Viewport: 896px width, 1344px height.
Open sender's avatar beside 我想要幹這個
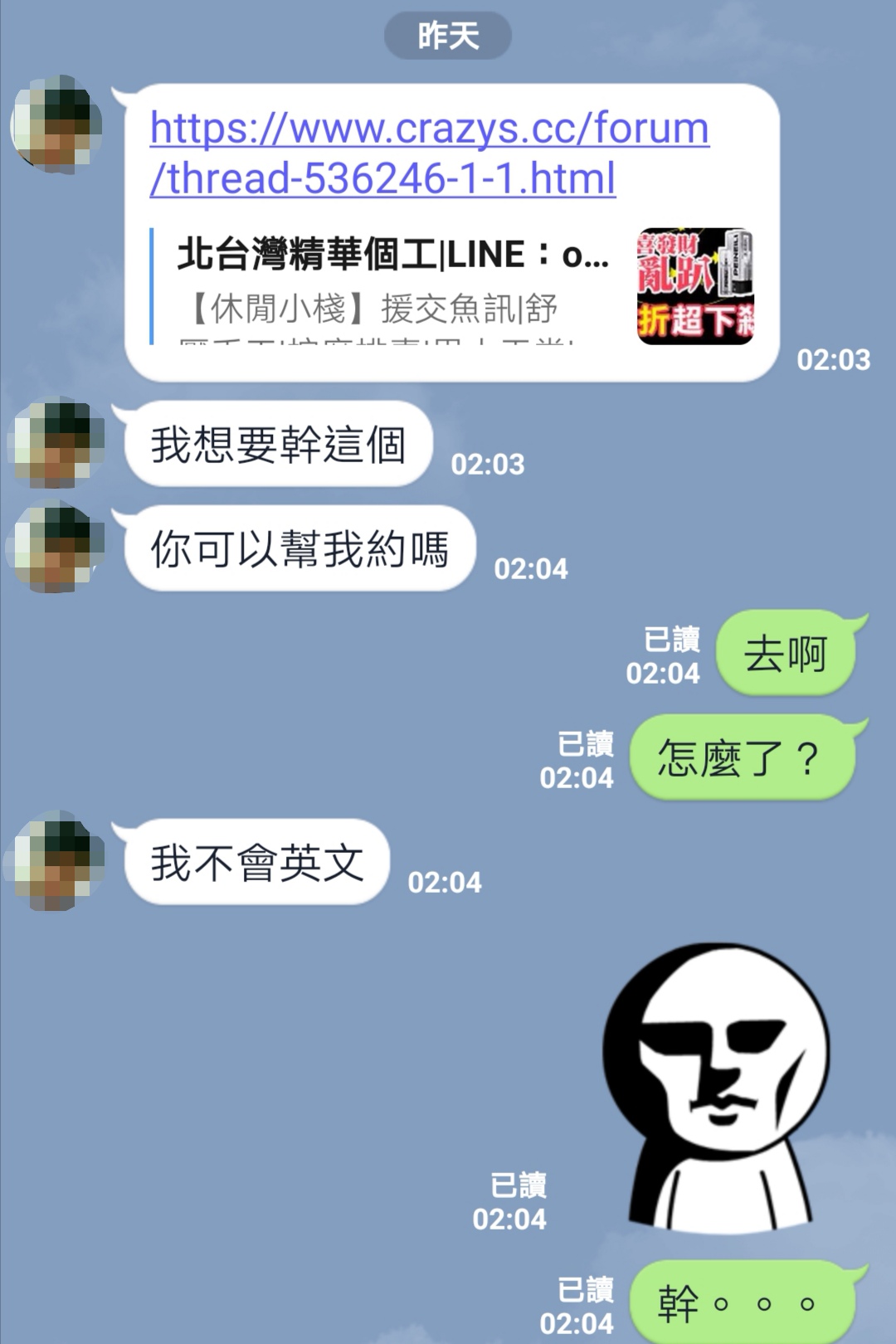pos(56,442)
